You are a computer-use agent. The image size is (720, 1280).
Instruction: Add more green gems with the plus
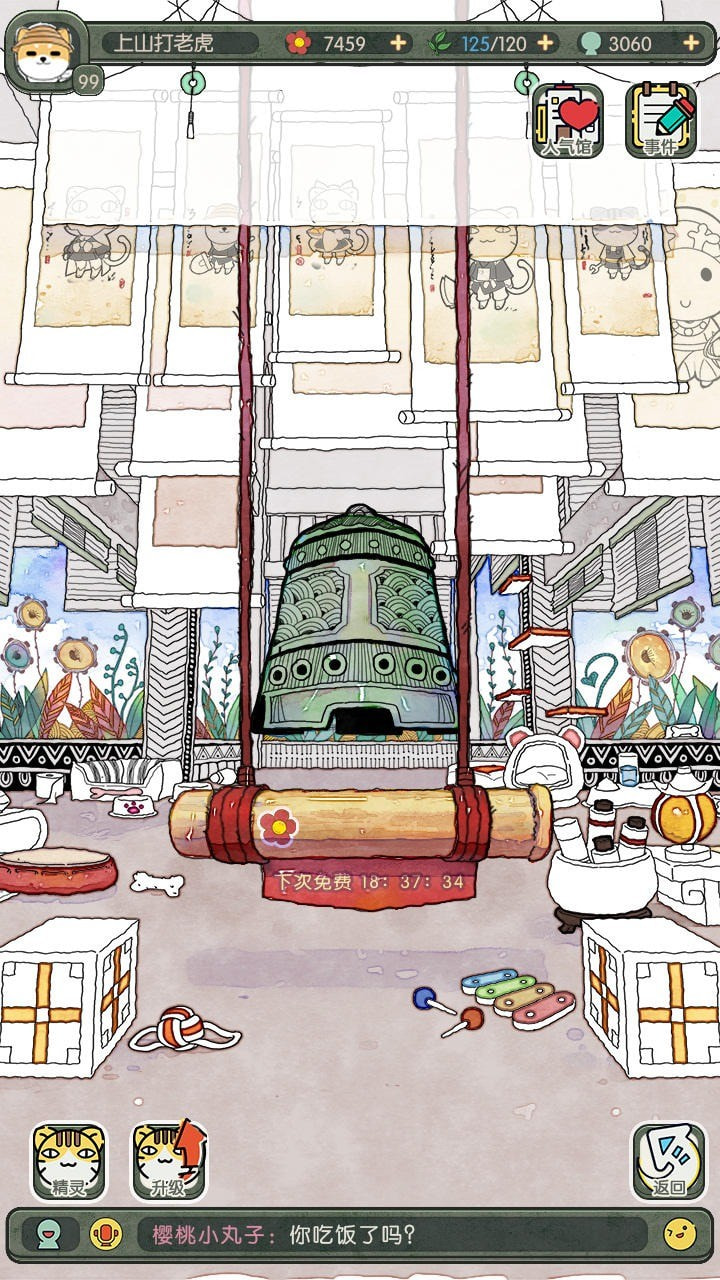pyautogui.click(x=691, y=43)
